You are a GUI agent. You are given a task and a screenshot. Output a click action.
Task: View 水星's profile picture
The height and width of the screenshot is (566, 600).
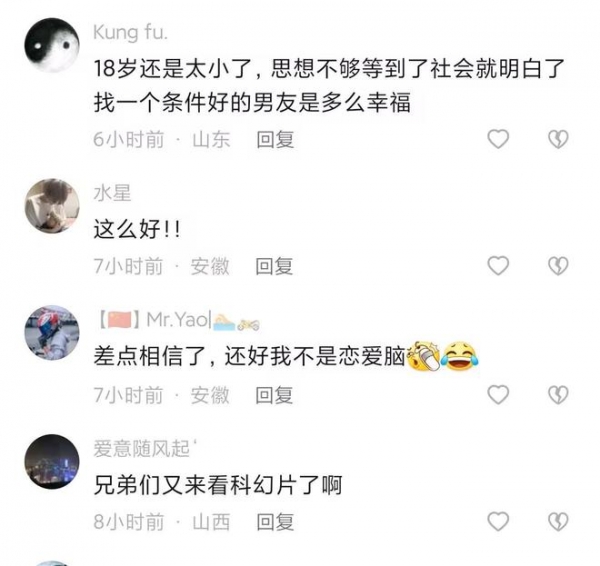(51, 206)
